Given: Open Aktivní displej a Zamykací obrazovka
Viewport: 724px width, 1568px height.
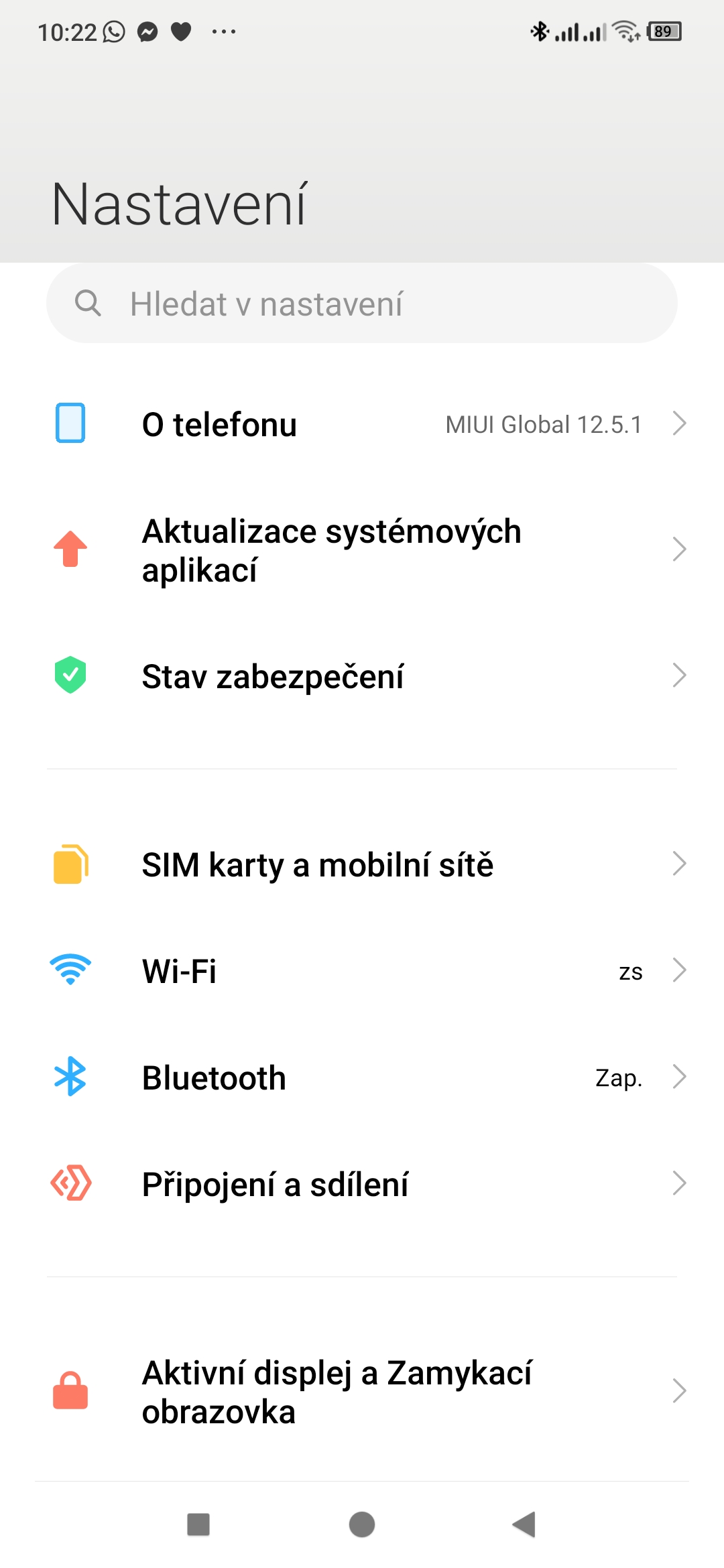Looking at the screenshot, I should [362, 1392].
